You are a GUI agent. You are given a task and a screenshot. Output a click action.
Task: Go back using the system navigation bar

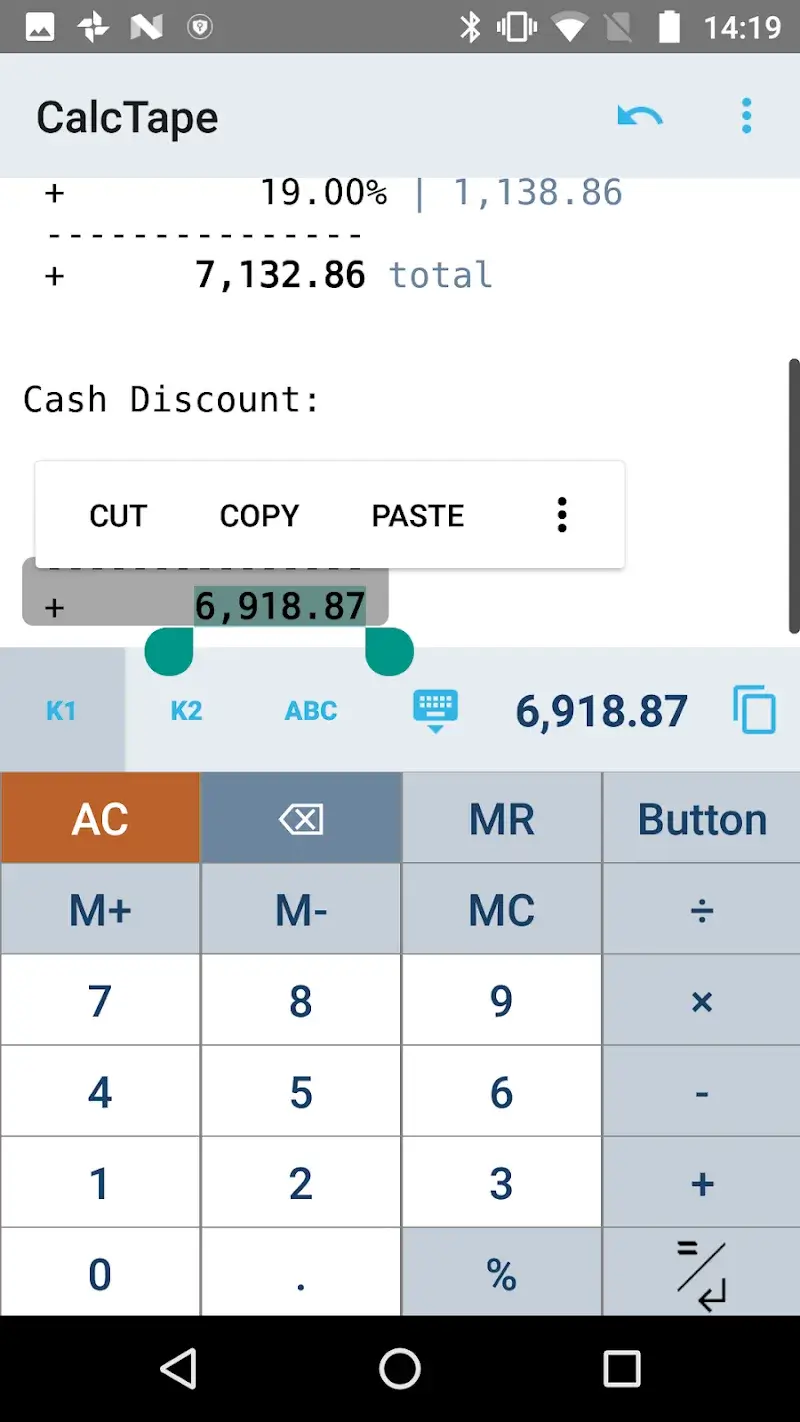[x=179, y=1369]
